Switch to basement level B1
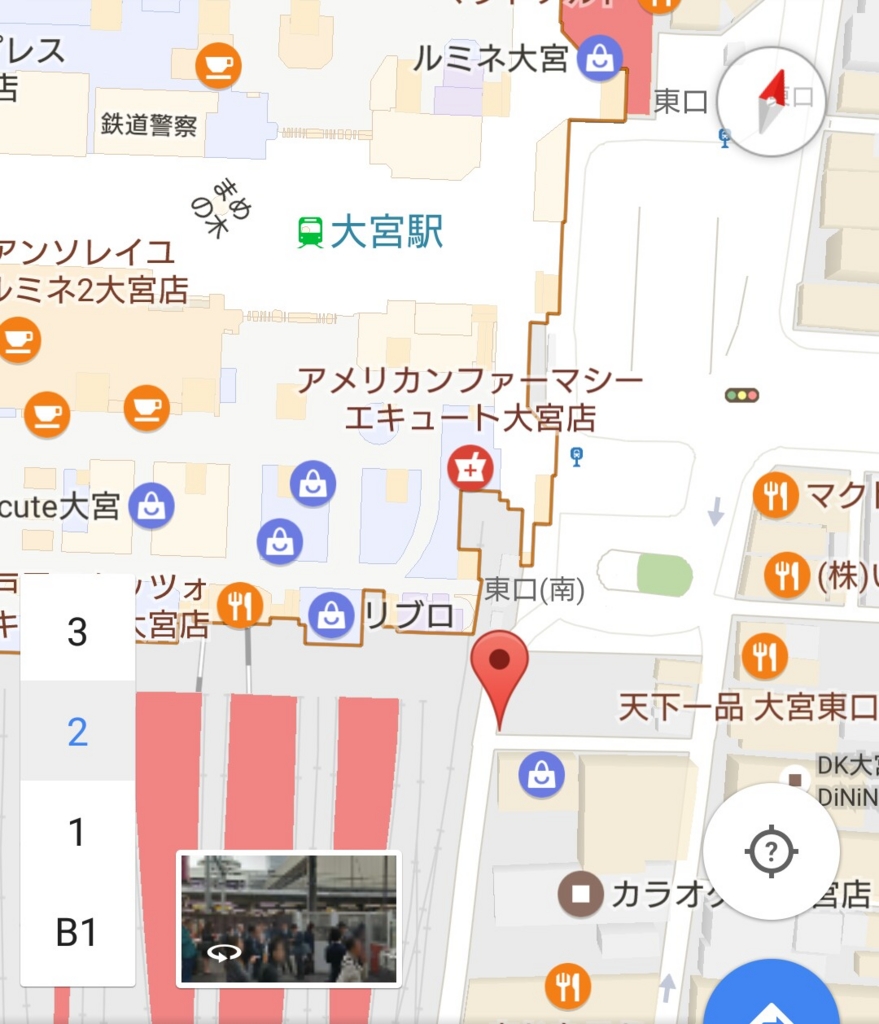Image resolution: width=879 pixels, height=1024 pixels. (77, 932)
